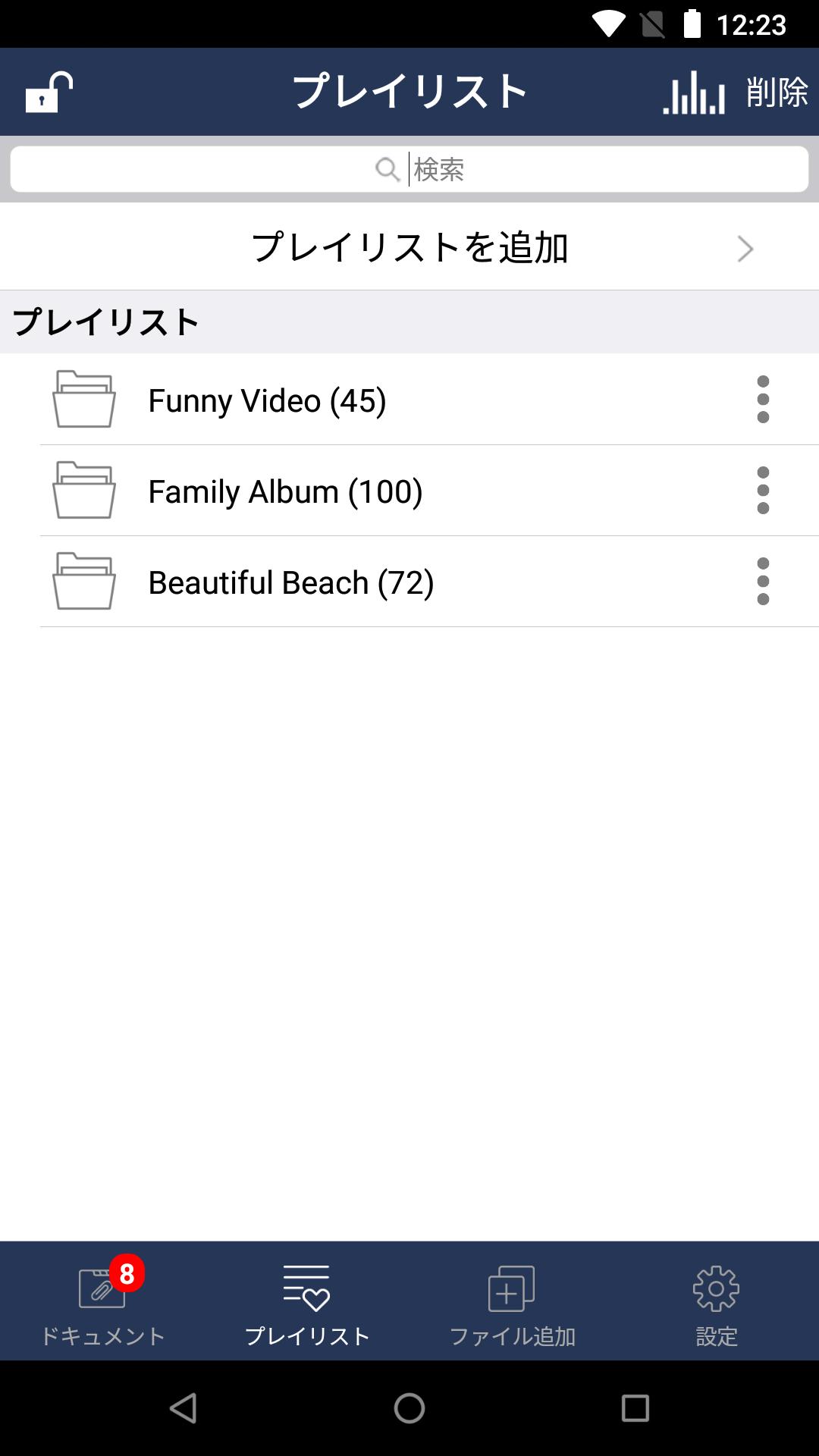Image resolution: width=819 pixels, height=1456 pixels.
Task: Open the Funny Video playlist
Action: [x=409, y=400]
